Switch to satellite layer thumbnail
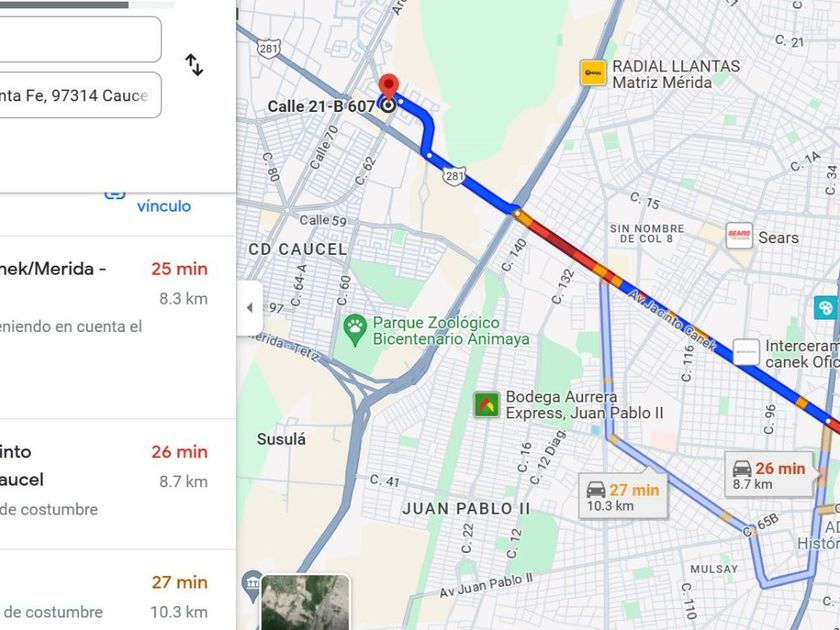 [305, 602]
